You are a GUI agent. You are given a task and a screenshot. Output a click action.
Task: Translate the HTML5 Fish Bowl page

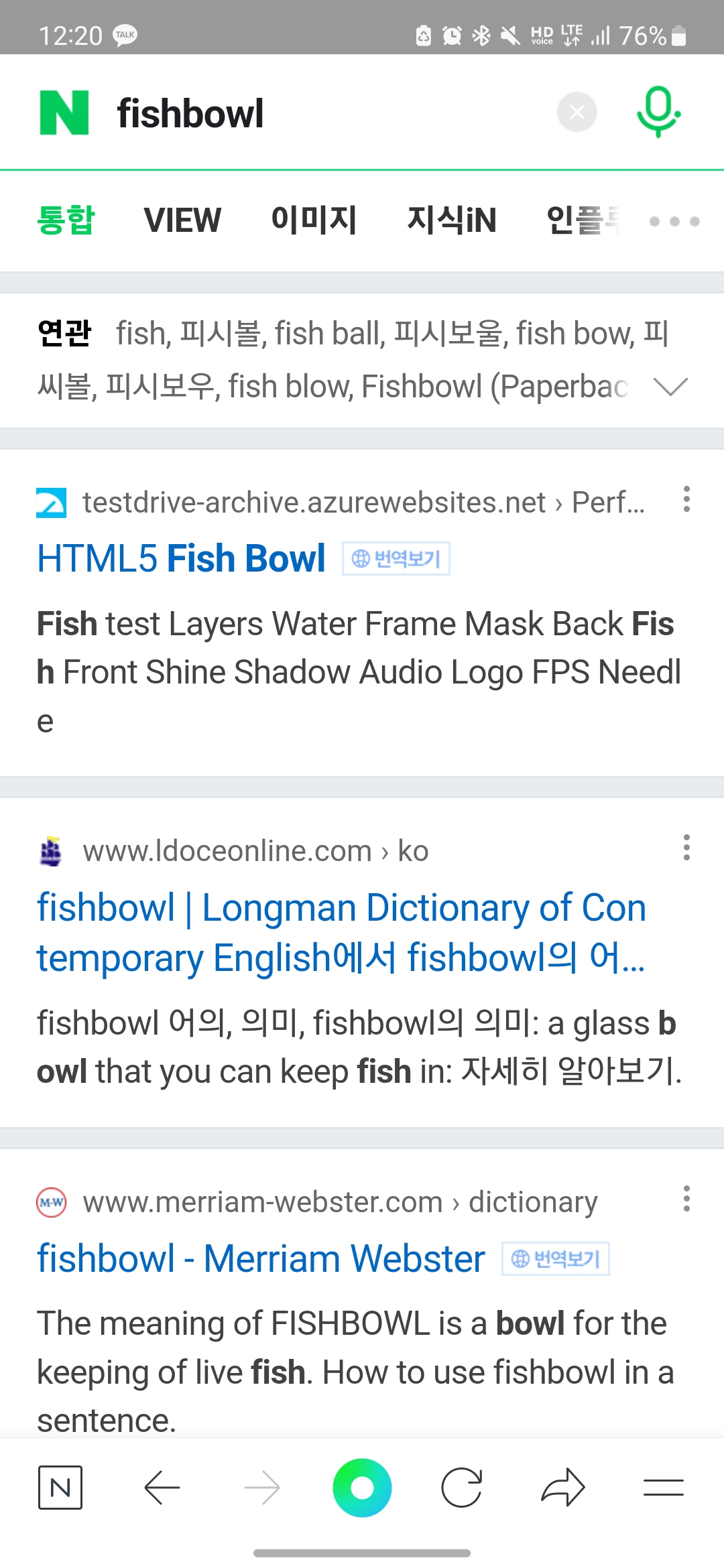pyautogui.click(x=396, y=558)
